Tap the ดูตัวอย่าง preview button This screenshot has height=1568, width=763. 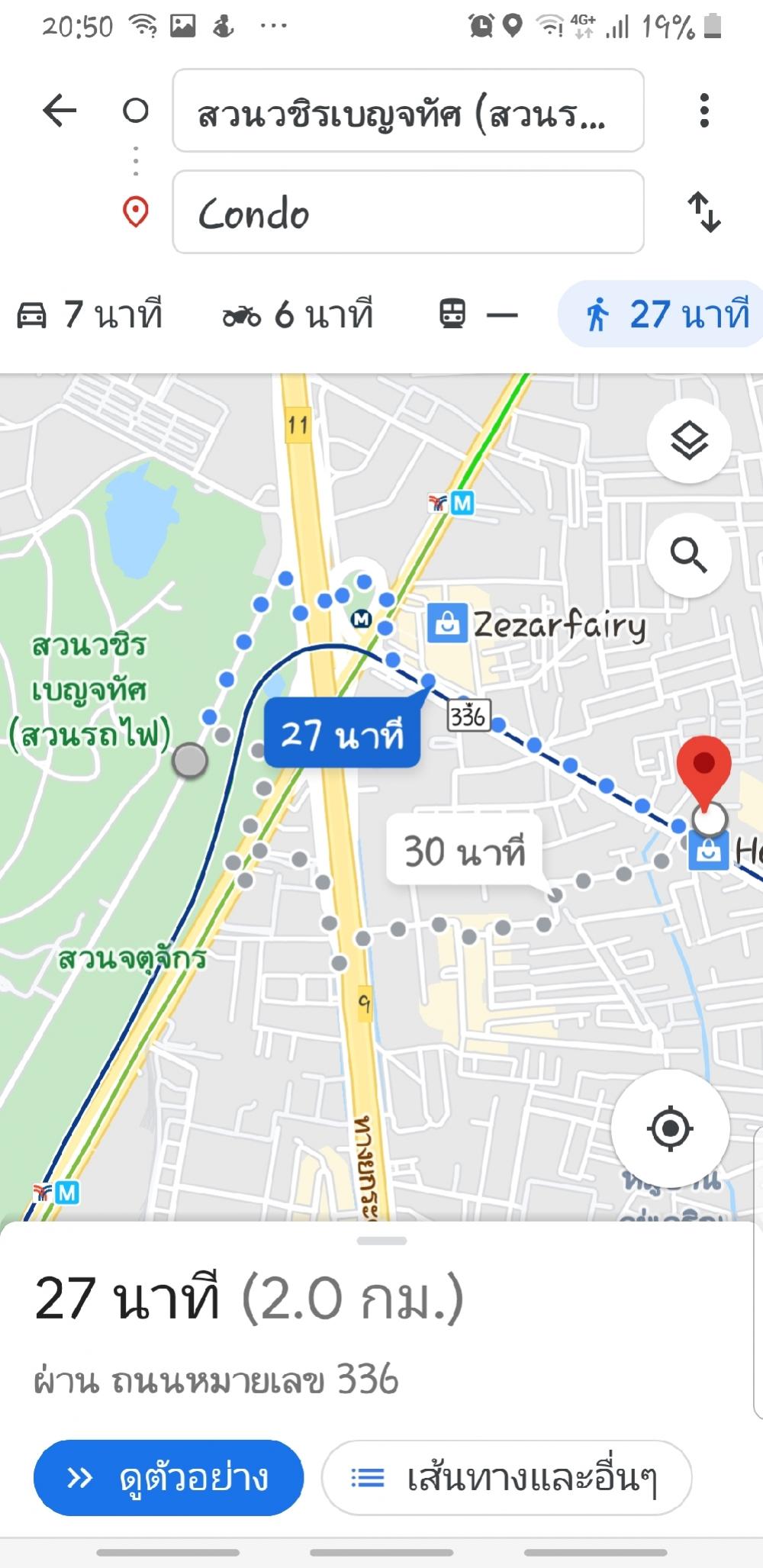point(169,1478)
